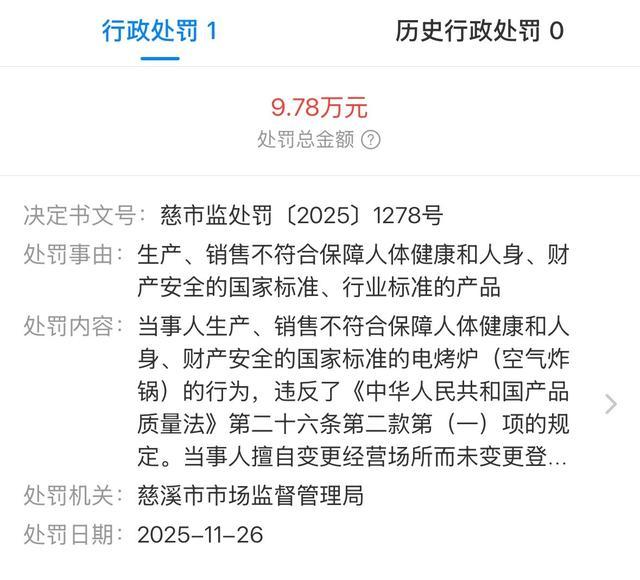
Task: Tap the help icon beside 处罚总金额
Action: (371, 140)
